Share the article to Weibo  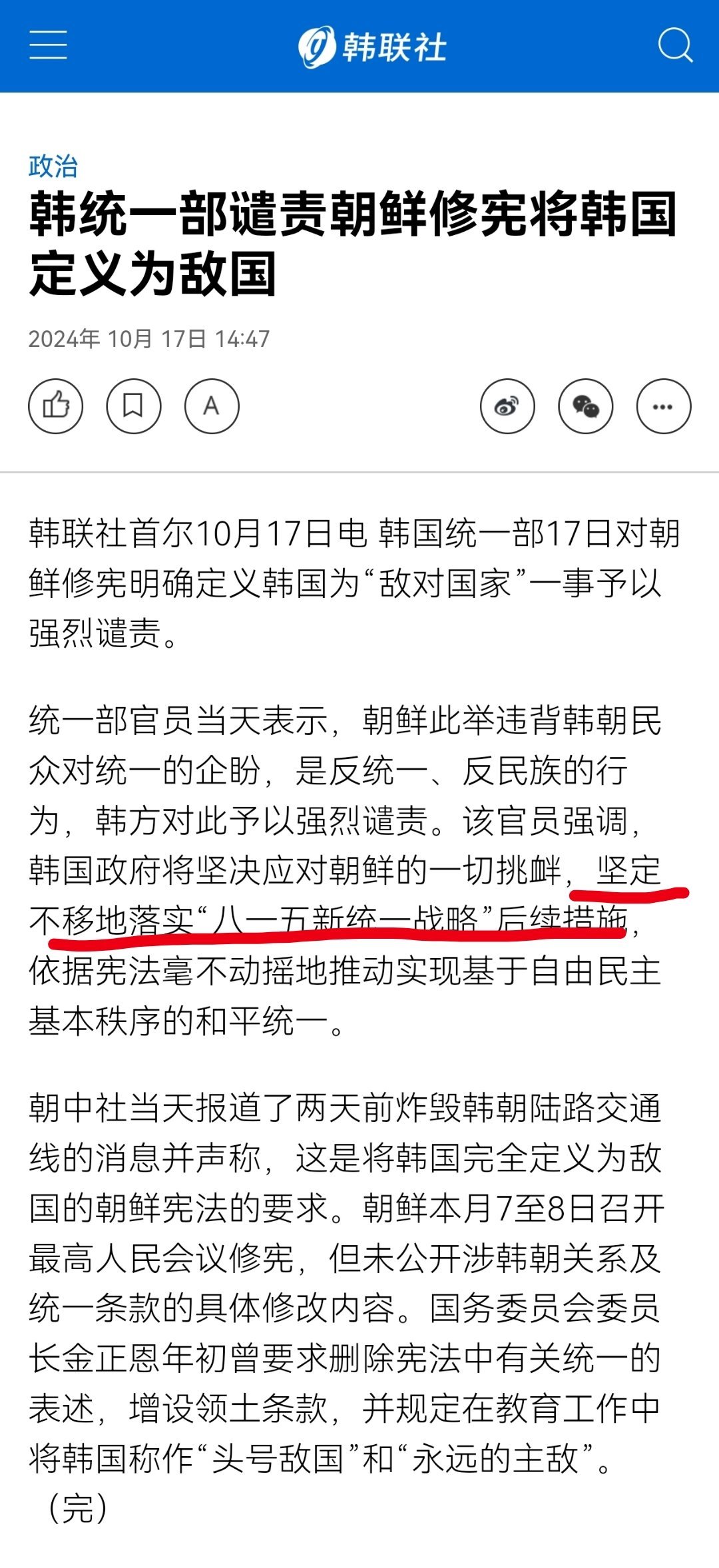[x=507, y=406]
